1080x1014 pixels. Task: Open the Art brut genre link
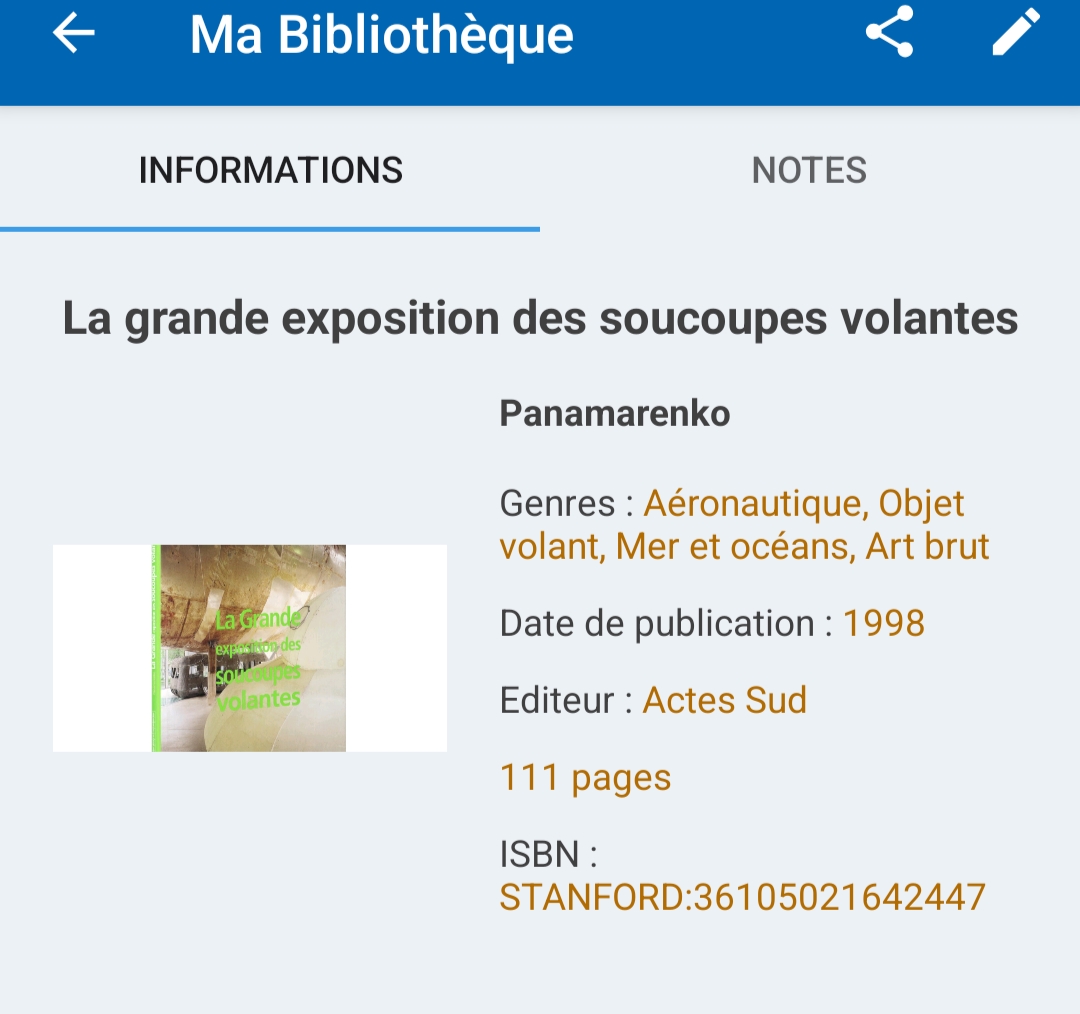[x=927, y=547]
